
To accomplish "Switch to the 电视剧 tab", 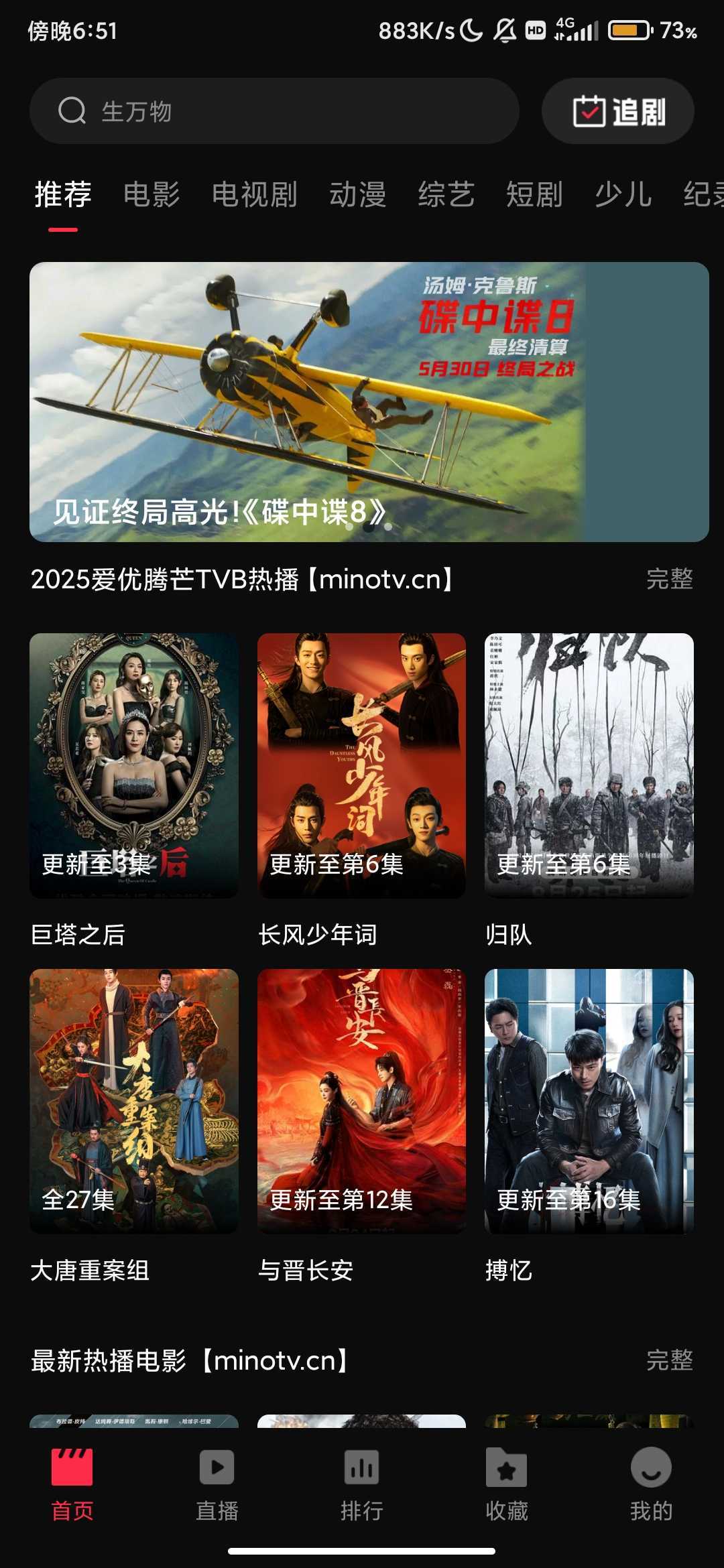I will 255,195.
